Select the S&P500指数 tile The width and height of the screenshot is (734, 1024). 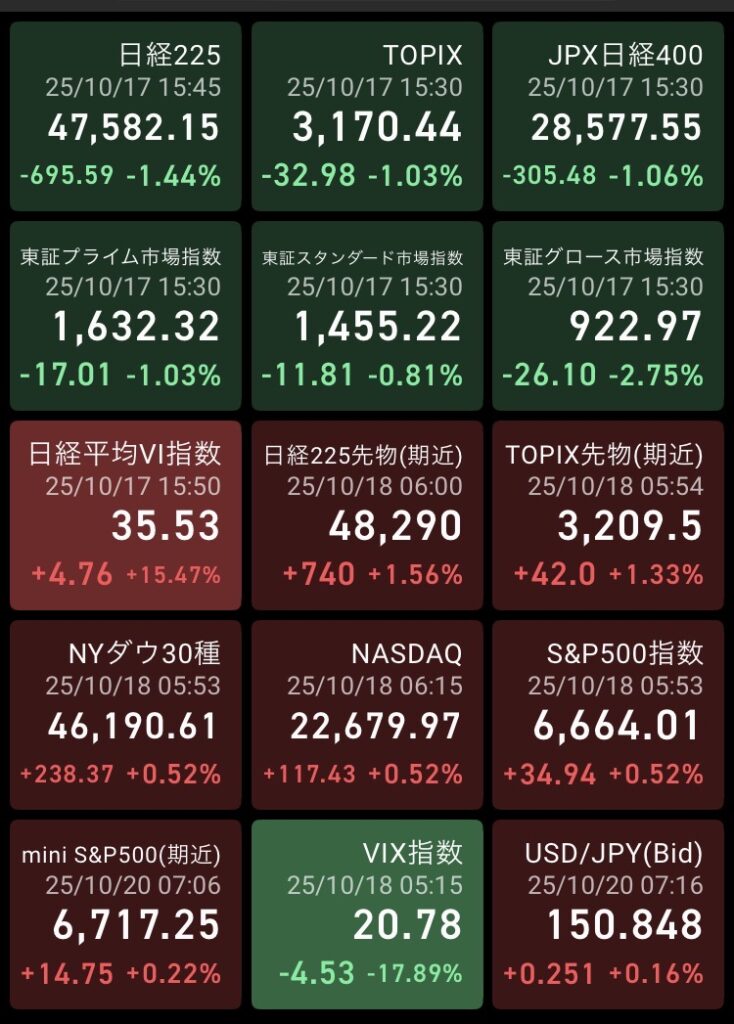click(608, 715)
